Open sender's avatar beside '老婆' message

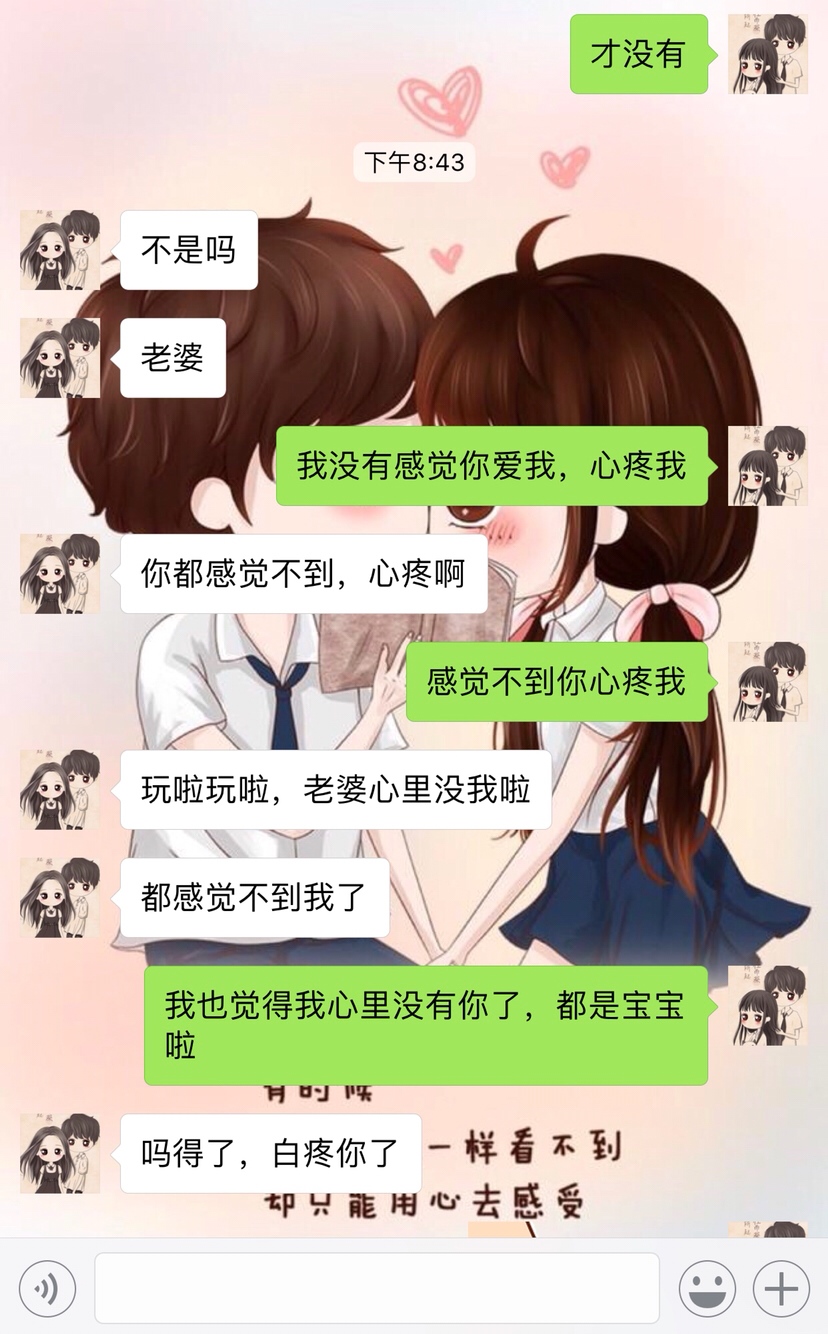pos(60,358)
